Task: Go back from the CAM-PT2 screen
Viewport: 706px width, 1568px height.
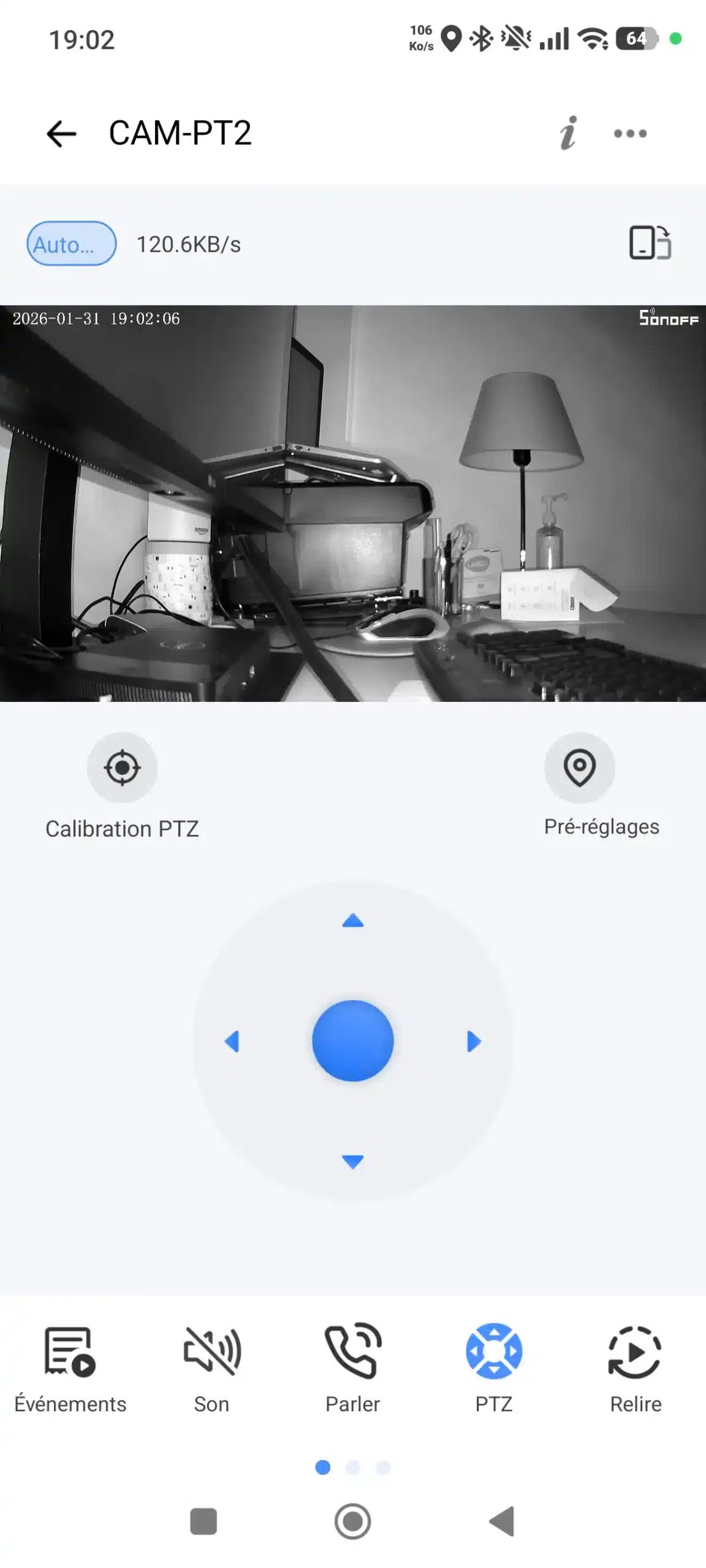Action: (x=61, y=134)
